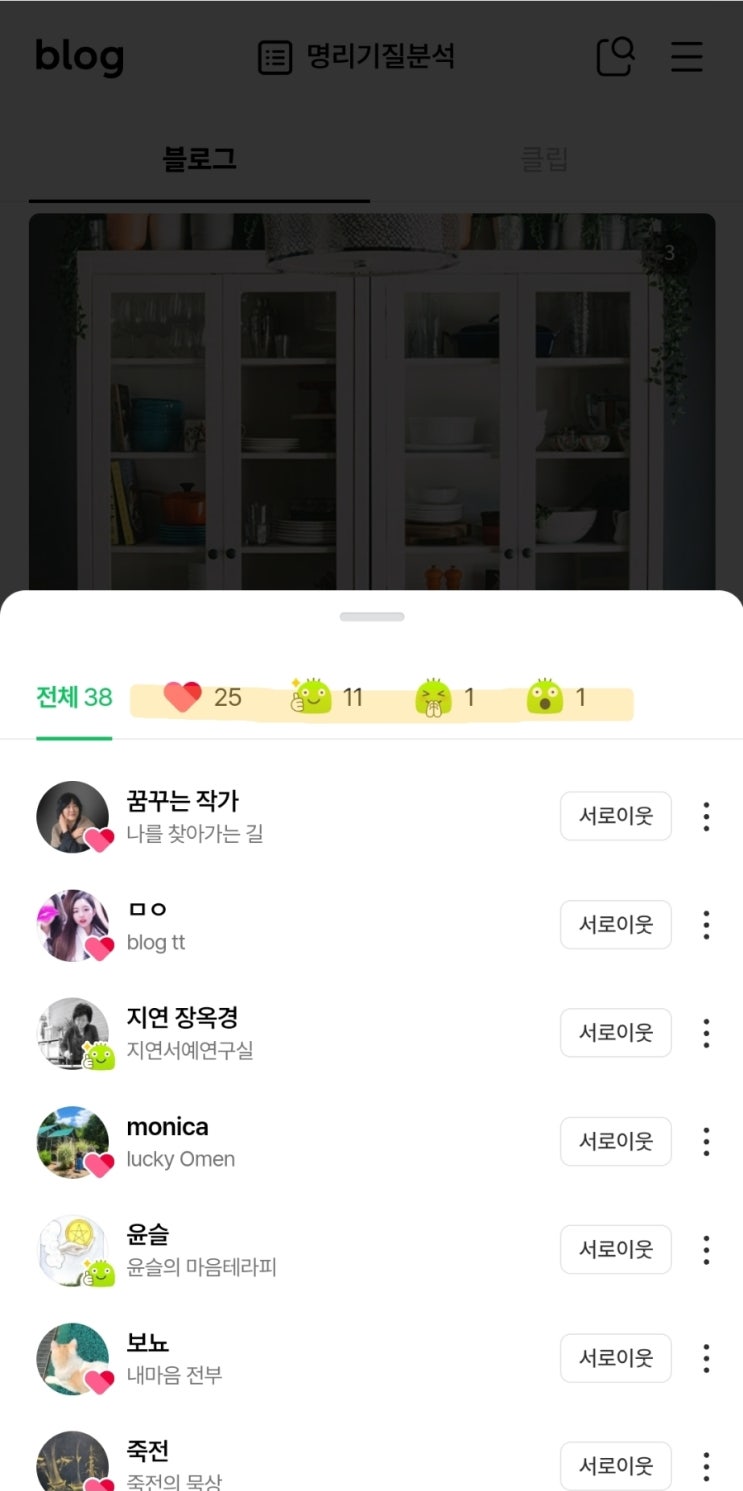Switch to the 클립 tab
The height and width of the screenshot is (1491, 743).
[544, 160]
